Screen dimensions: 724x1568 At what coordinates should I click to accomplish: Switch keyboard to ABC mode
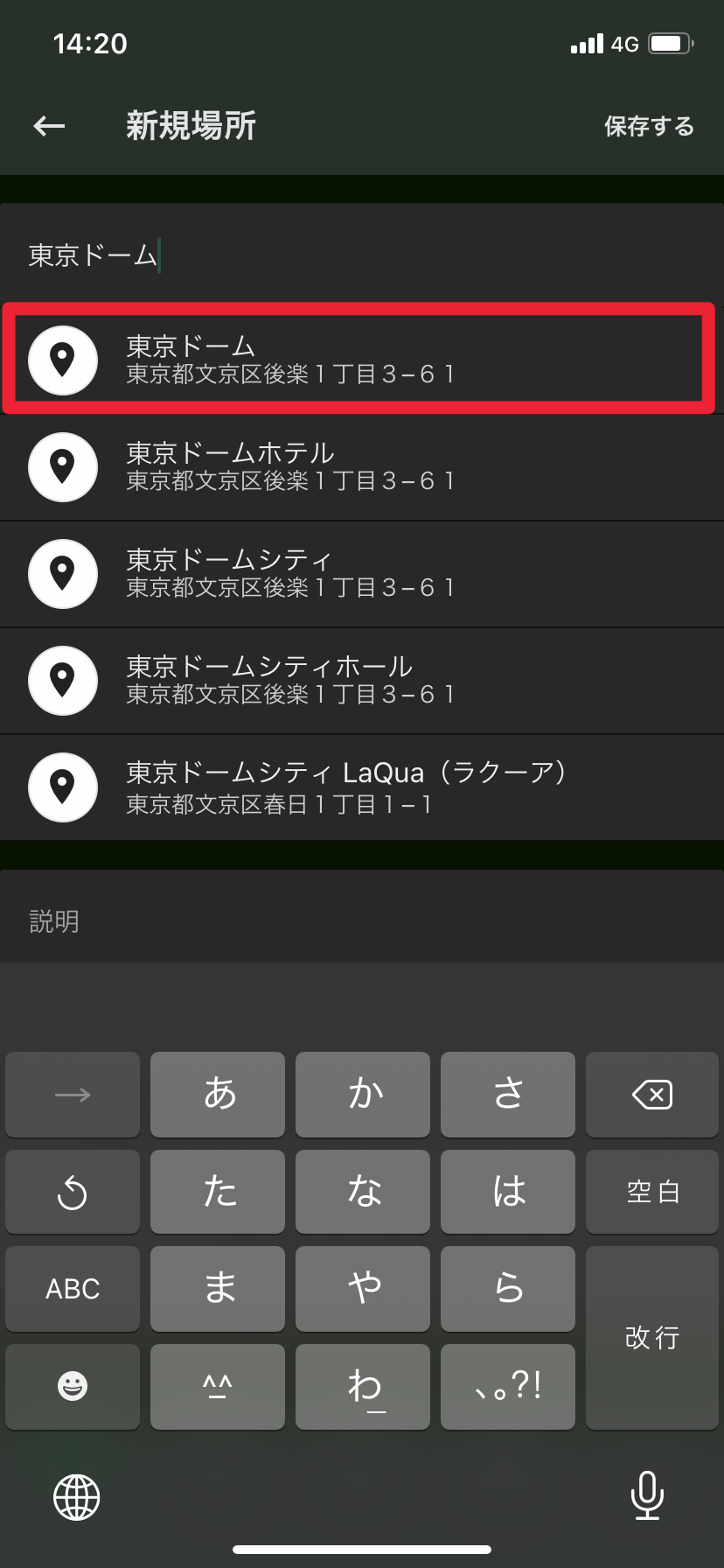pos(73,1289)
